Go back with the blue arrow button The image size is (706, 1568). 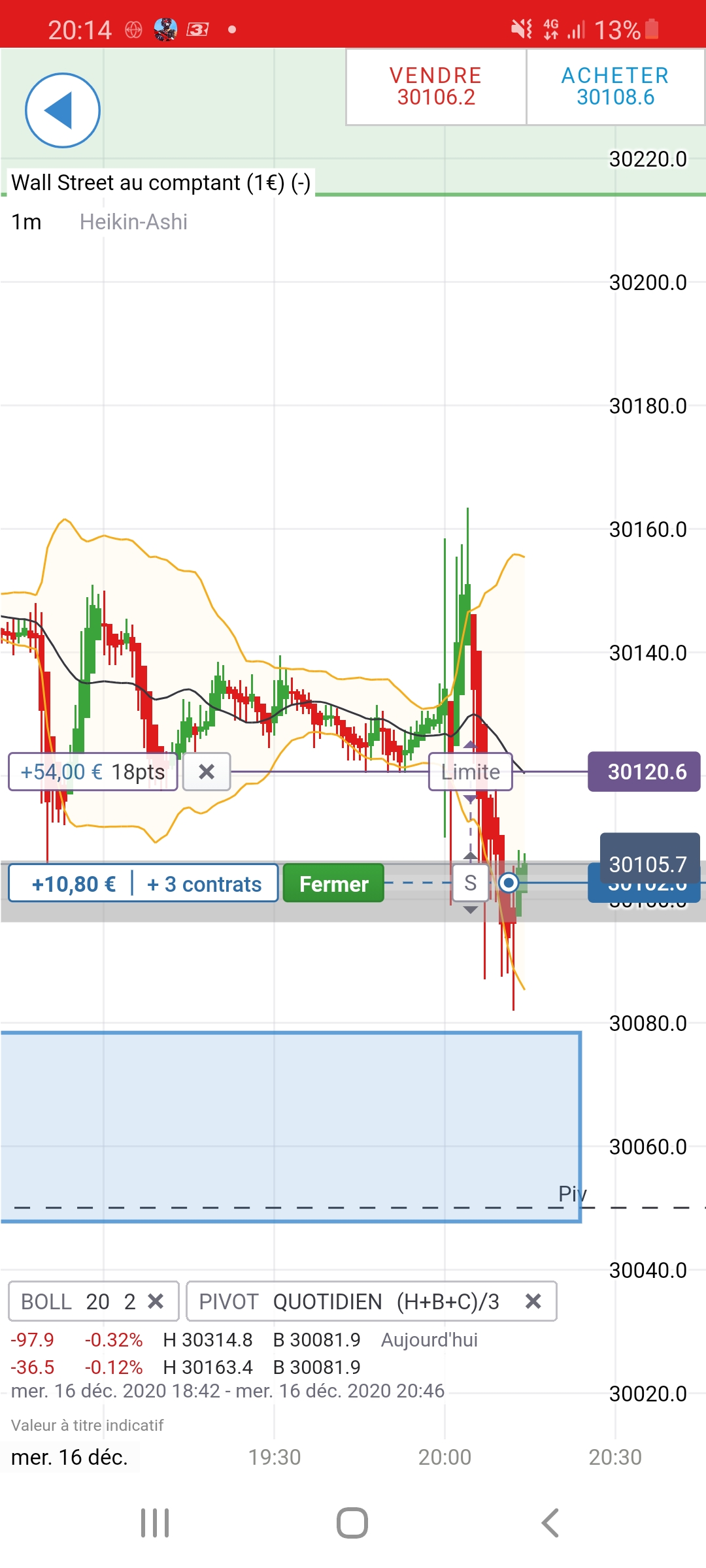coord(62,110)
